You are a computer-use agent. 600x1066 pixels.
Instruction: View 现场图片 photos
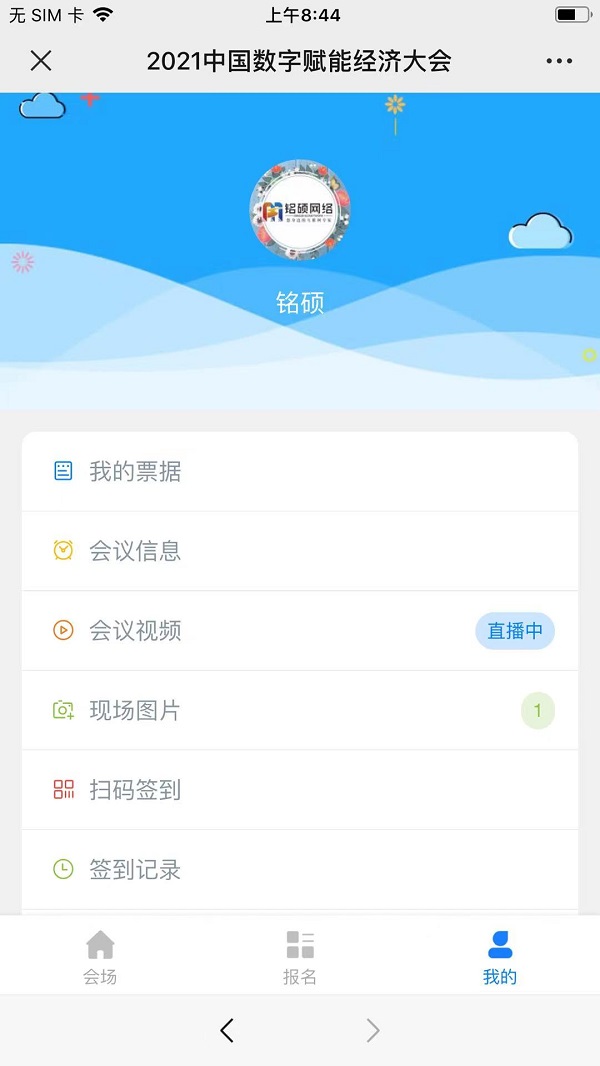[300, 711]
